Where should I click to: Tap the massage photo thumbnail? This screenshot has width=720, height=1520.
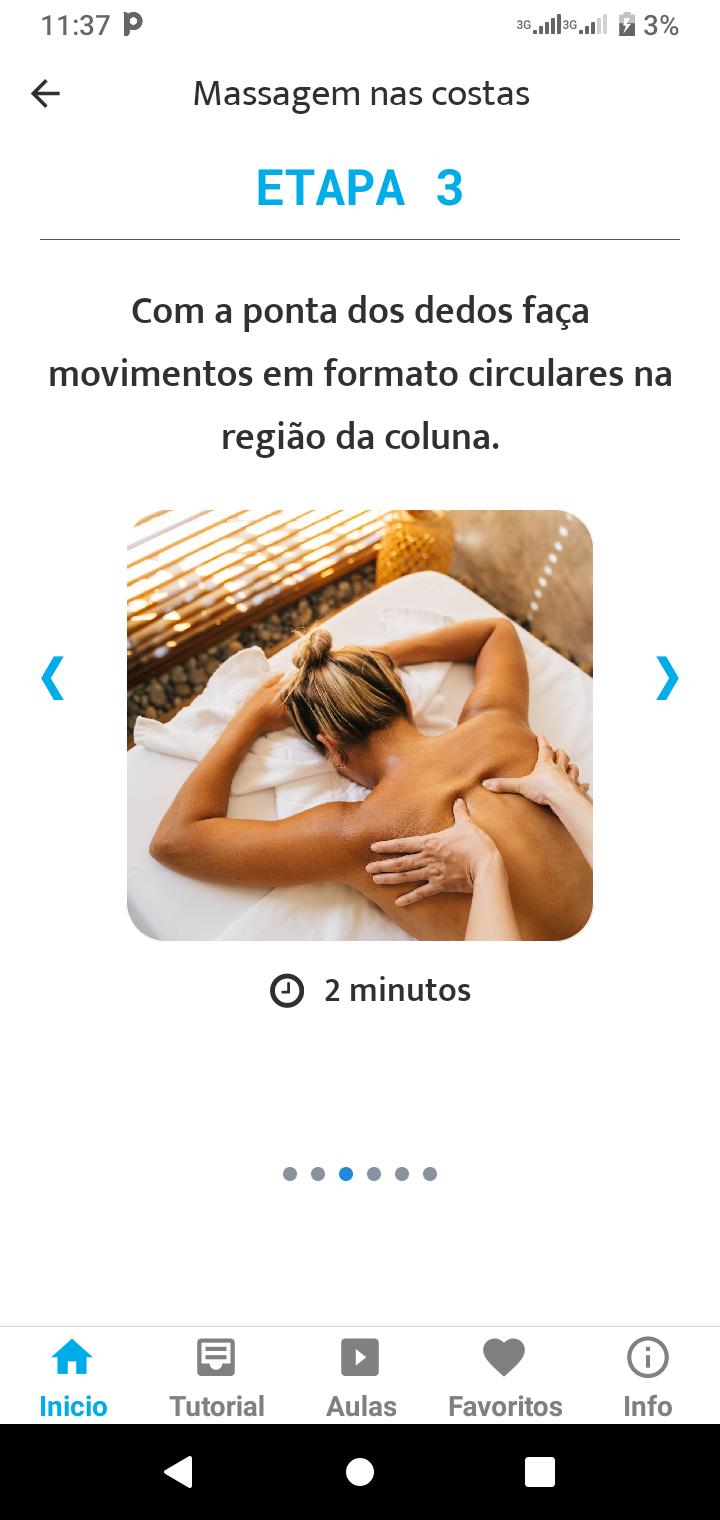click(x=360, y=724)
